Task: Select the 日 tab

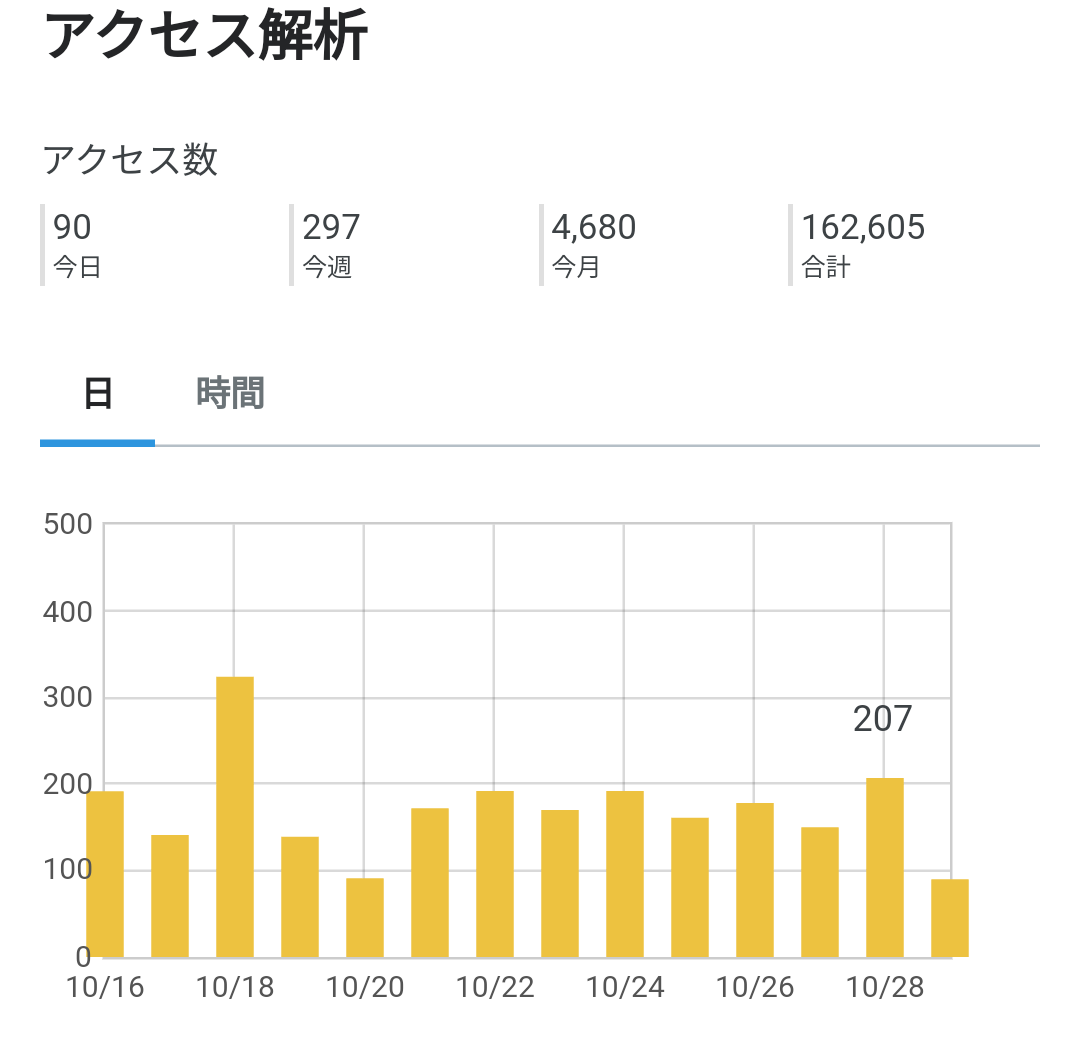Action: 97,394
